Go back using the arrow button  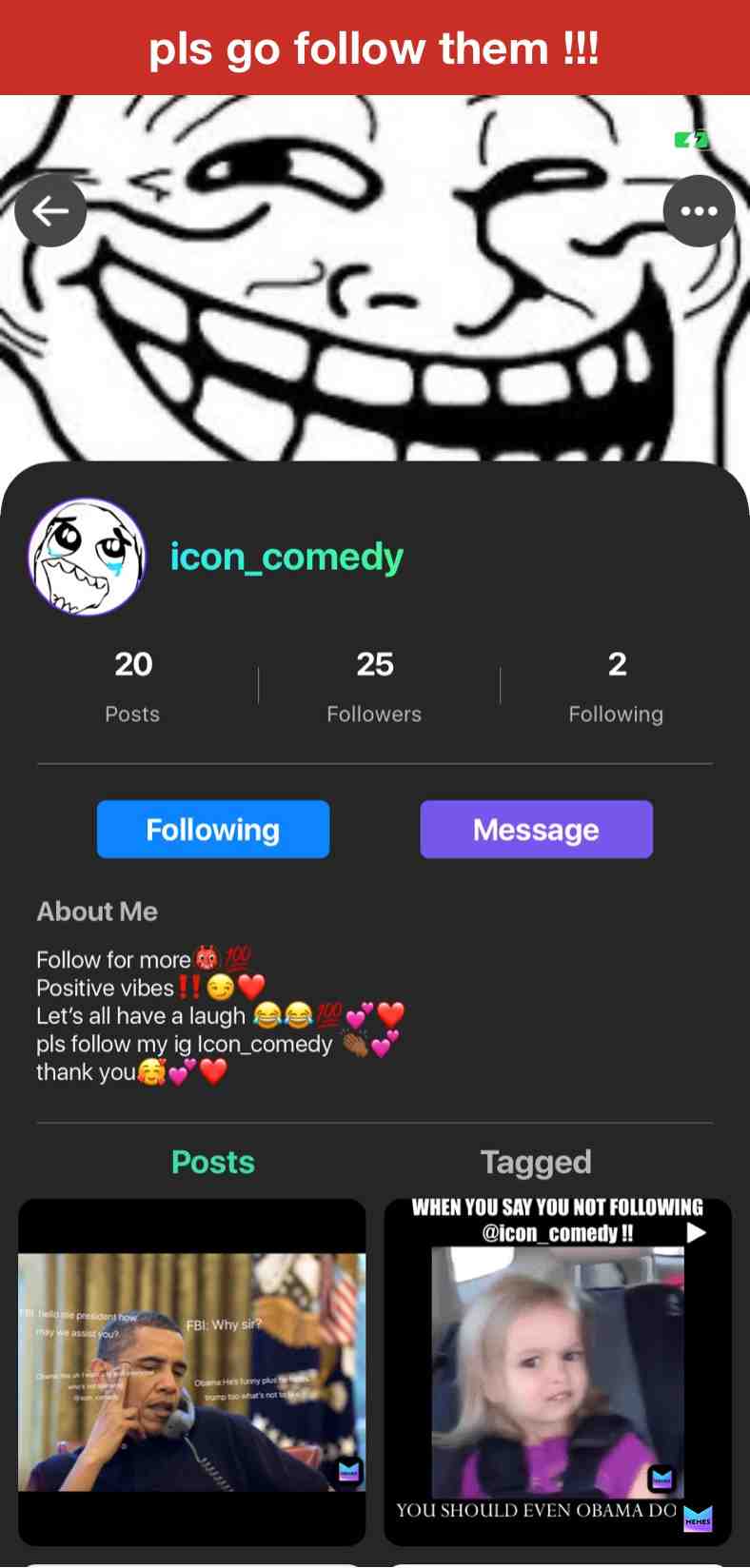point(50,211)
